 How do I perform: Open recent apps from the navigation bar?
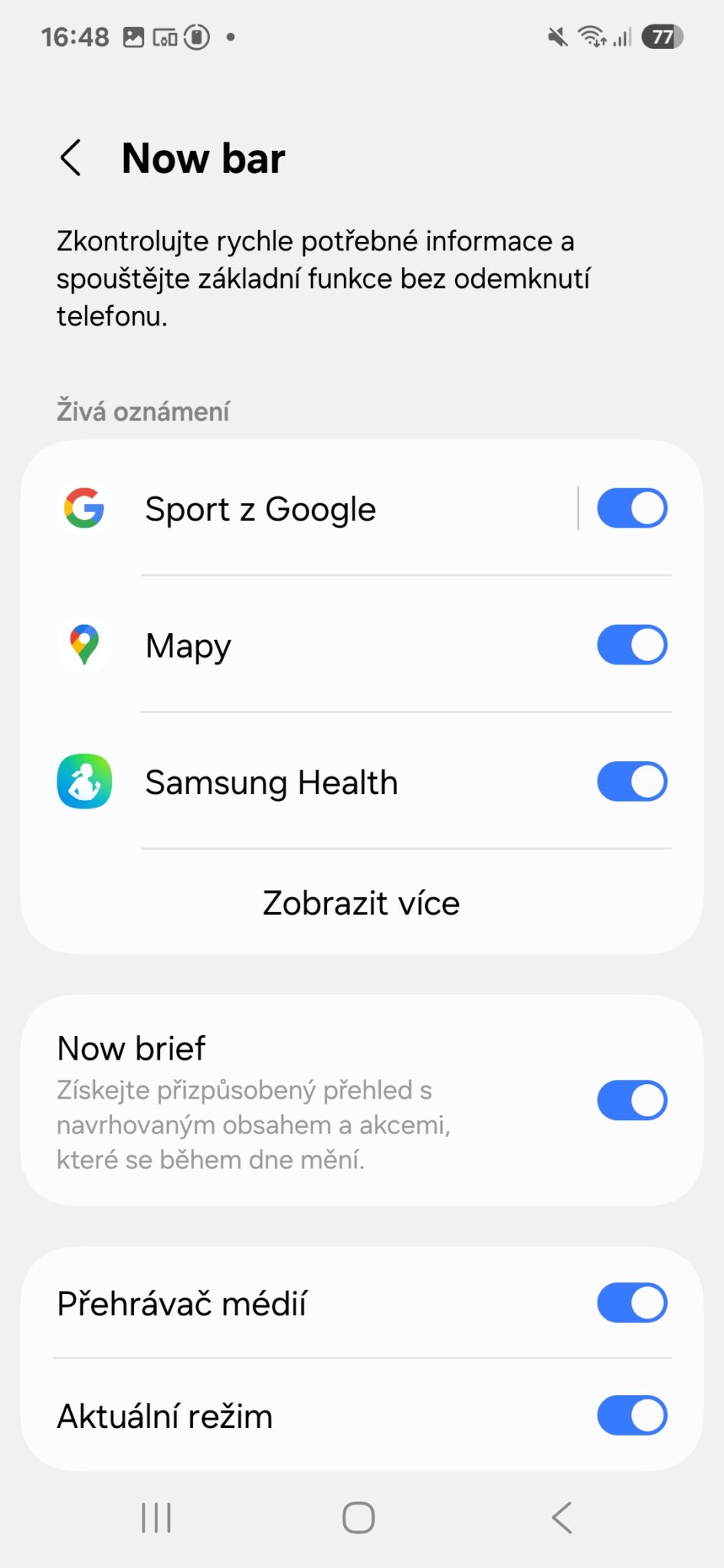coord(156,1517)
